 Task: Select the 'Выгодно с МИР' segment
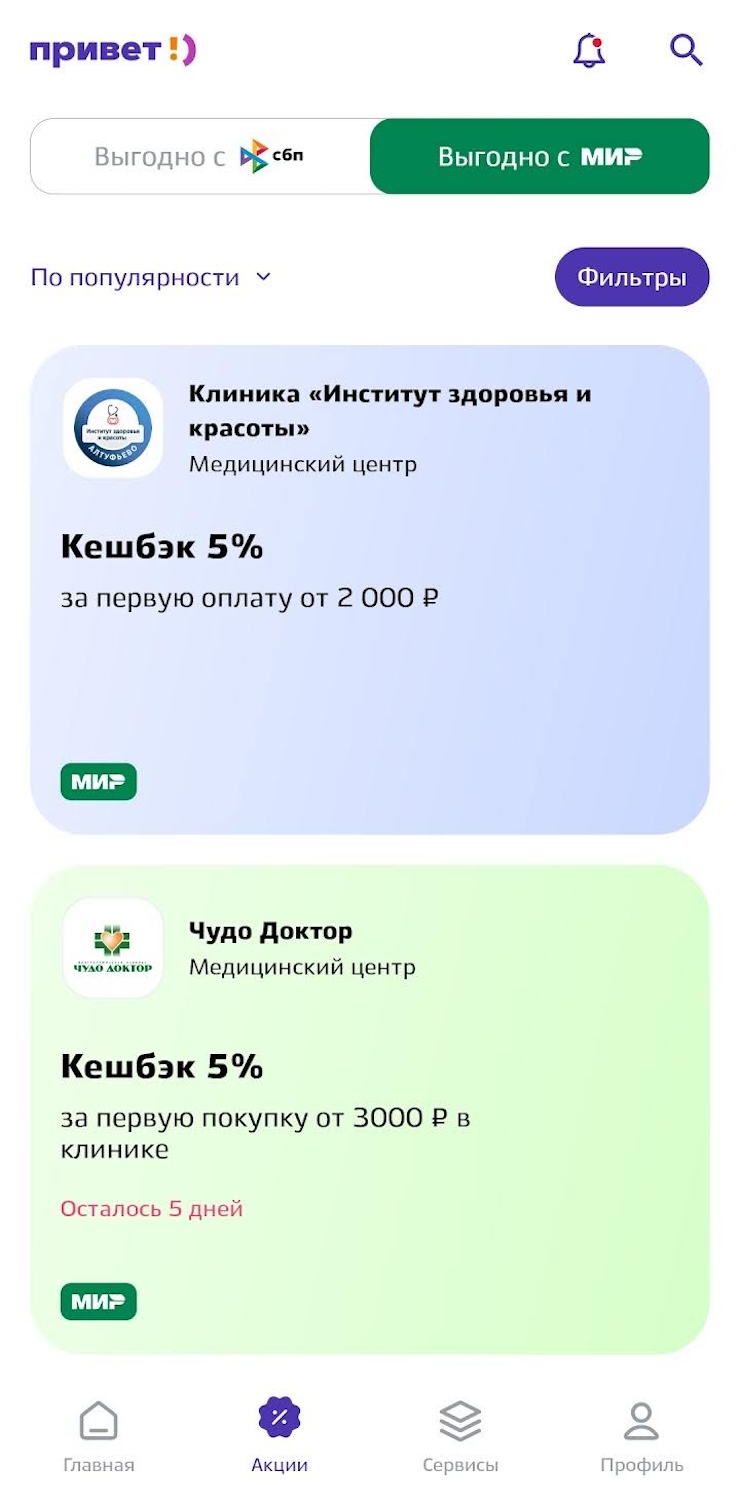pyautogui.click(x=540, y=157)
